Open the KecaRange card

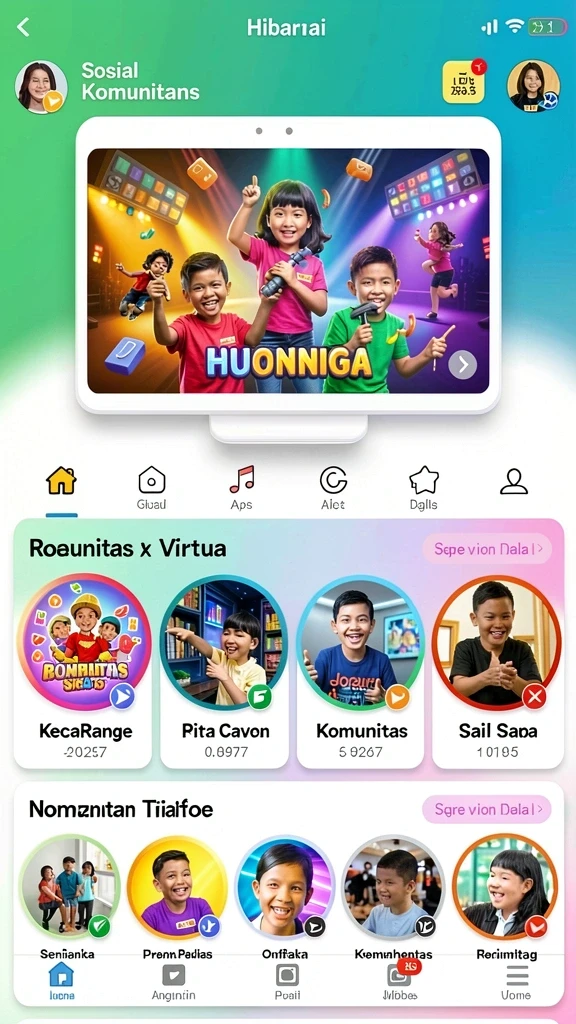point(84,669)
